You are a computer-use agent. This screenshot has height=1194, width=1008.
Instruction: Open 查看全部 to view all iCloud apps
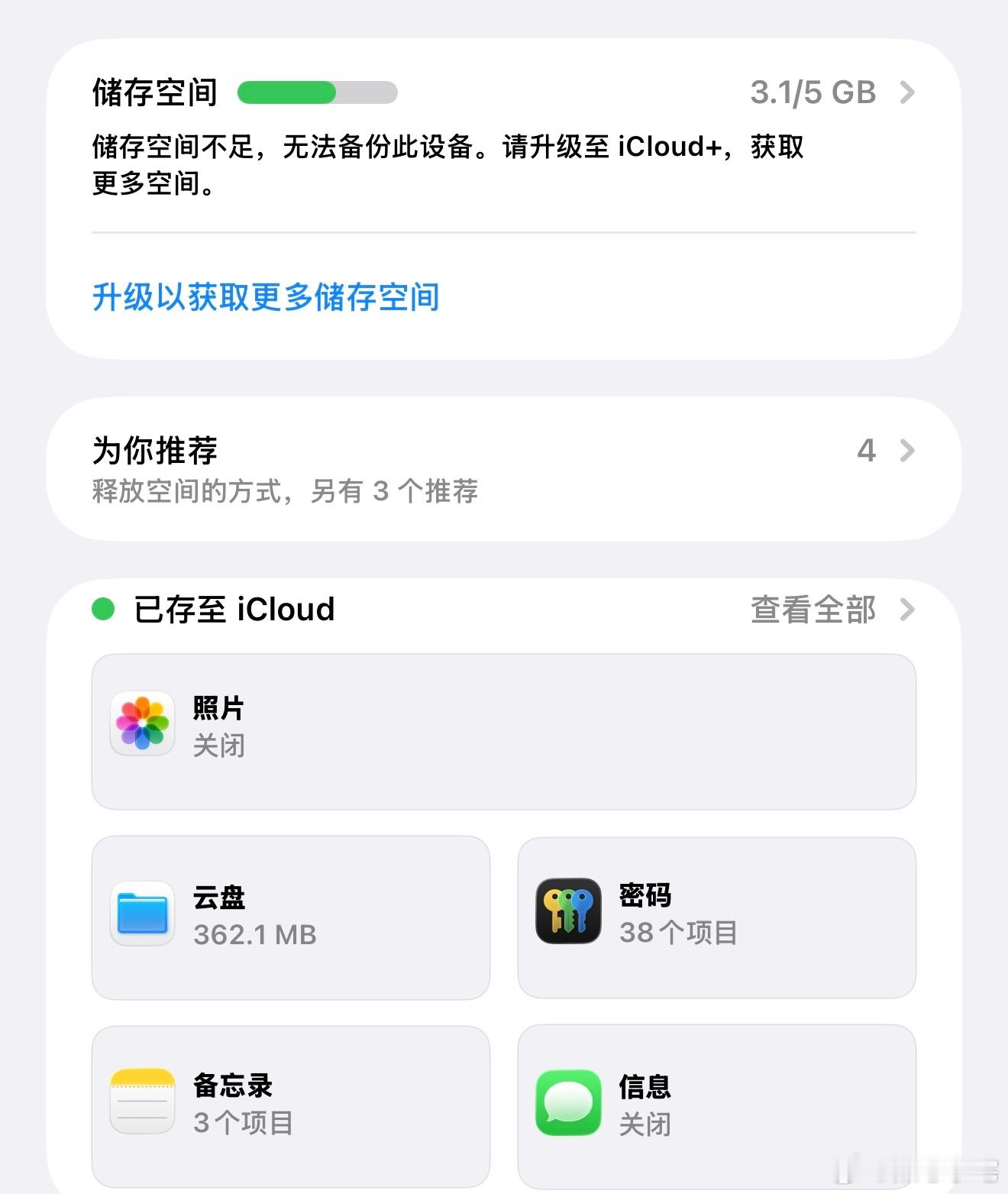click(x=813, y=610)
